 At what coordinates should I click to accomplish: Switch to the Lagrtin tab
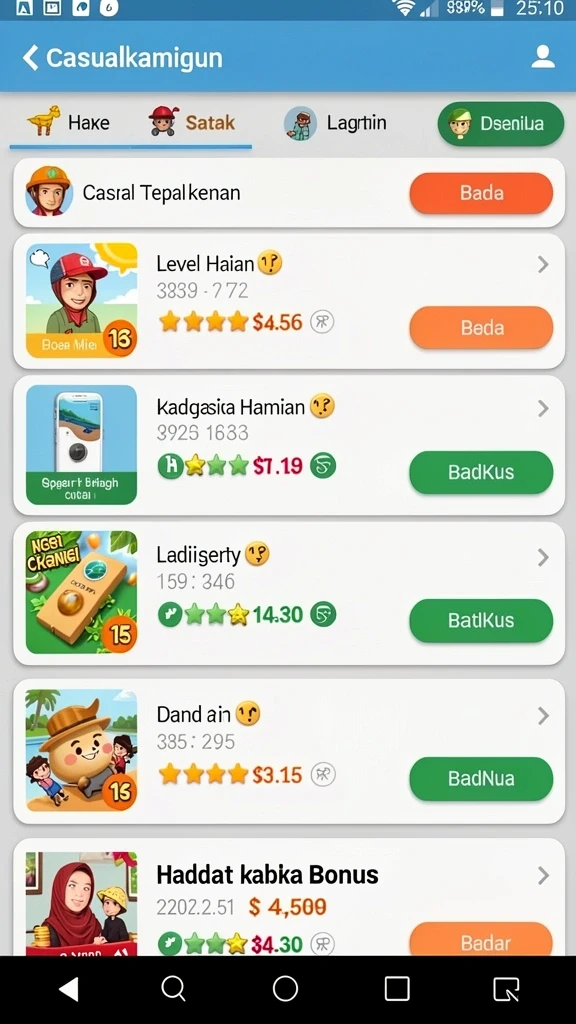335,123
